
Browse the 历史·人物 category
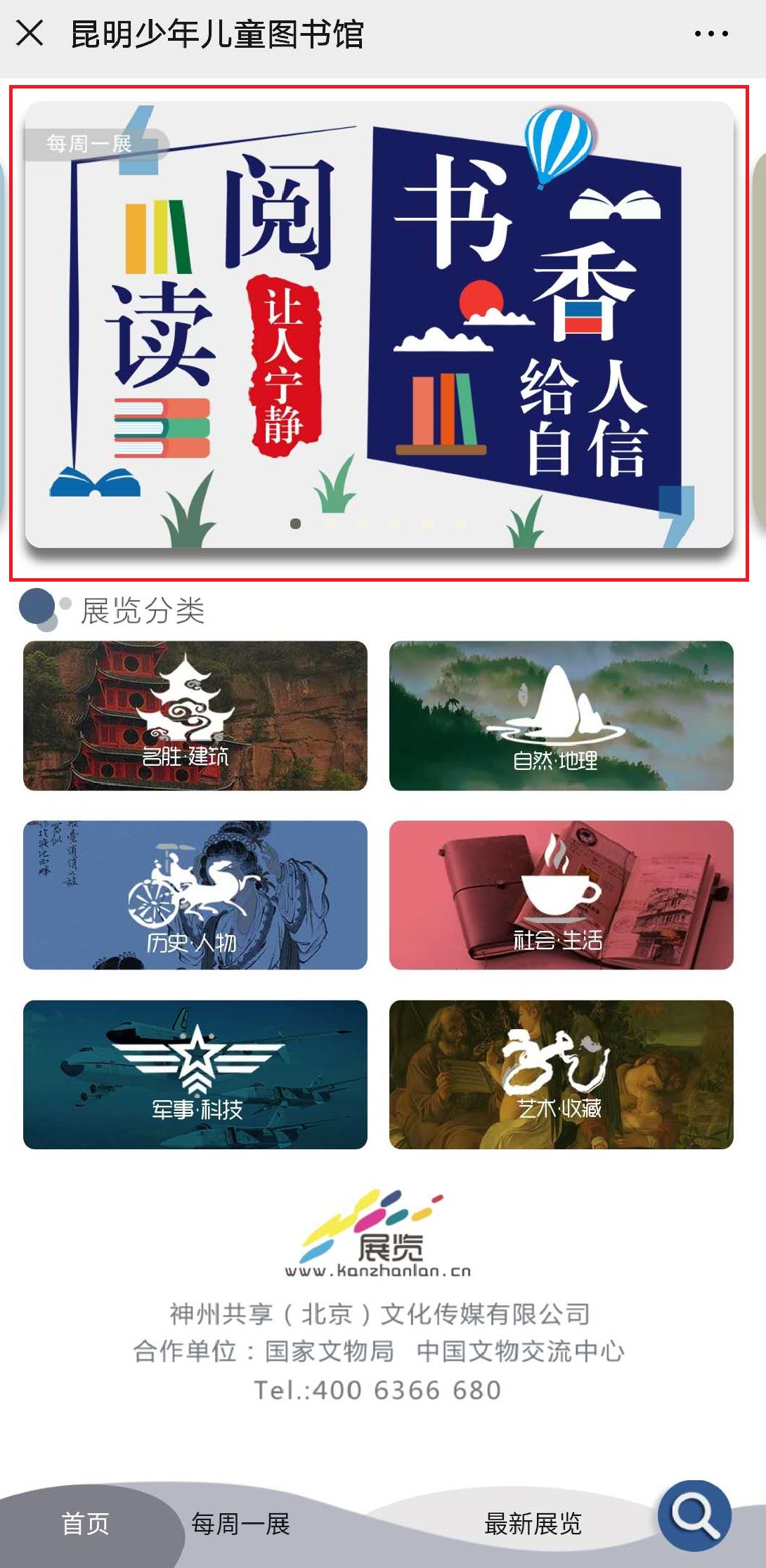tap(195, 894)
